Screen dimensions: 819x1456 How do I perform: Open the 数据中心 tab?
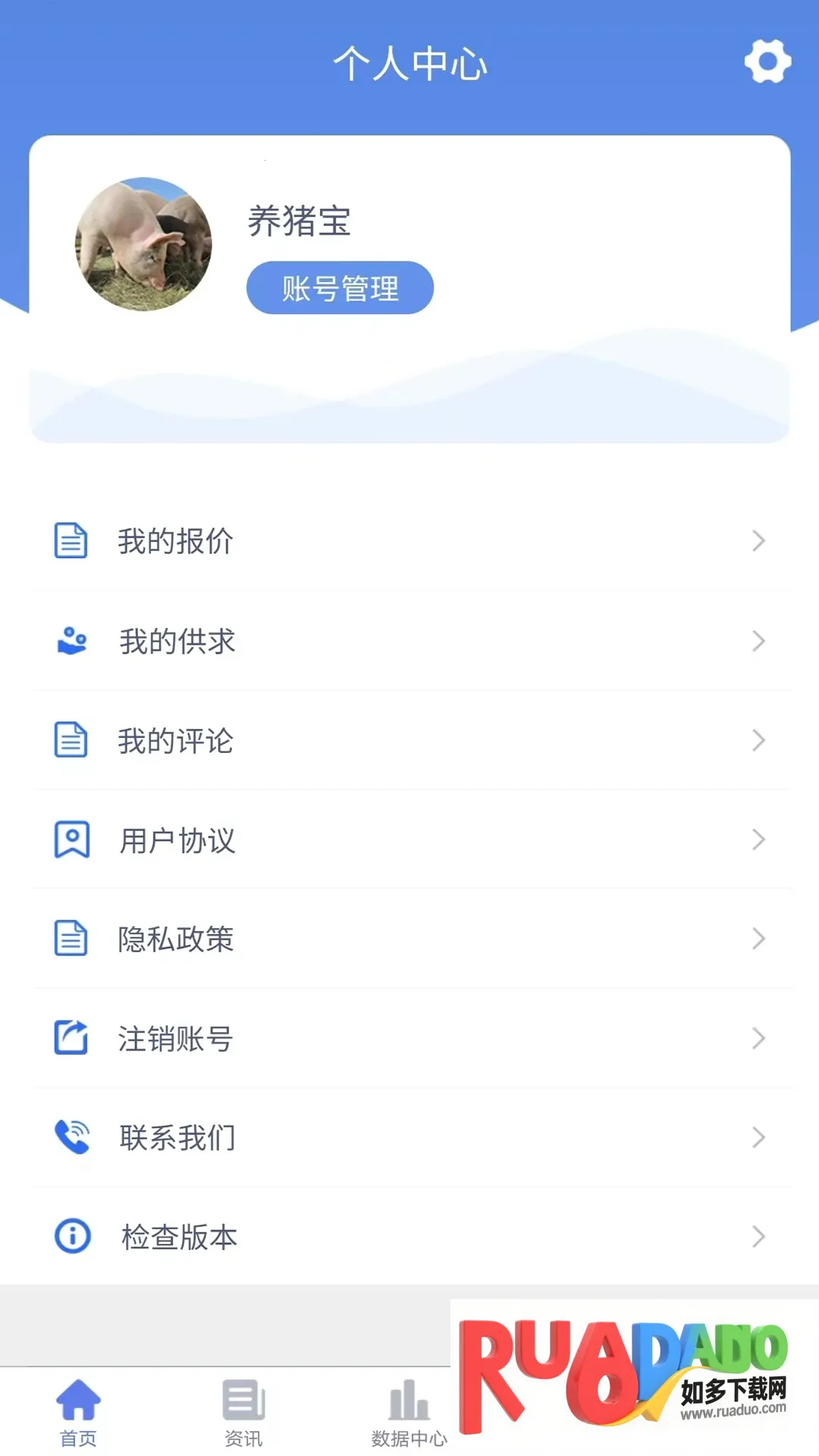[409, 1412]
